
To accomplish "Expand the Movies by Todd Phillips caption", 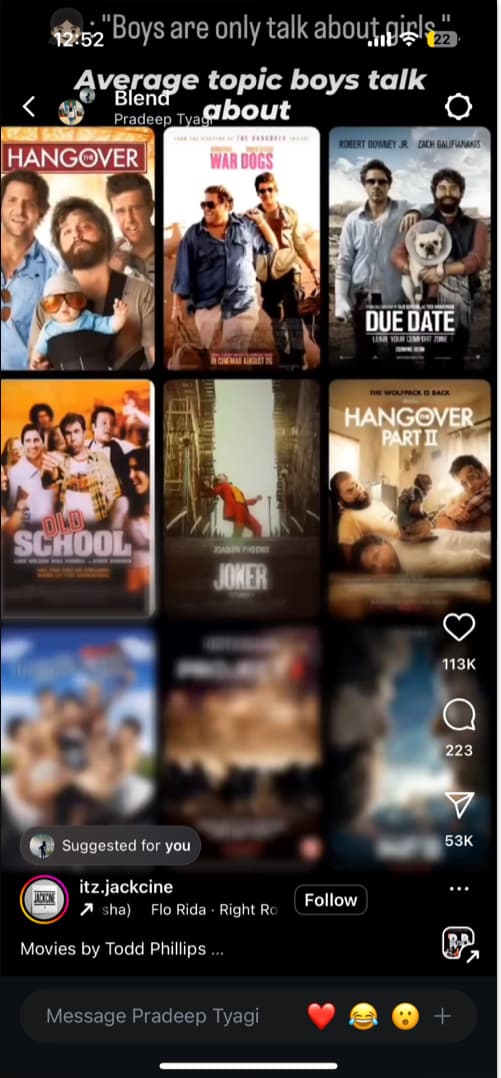I will click(122, 949).
